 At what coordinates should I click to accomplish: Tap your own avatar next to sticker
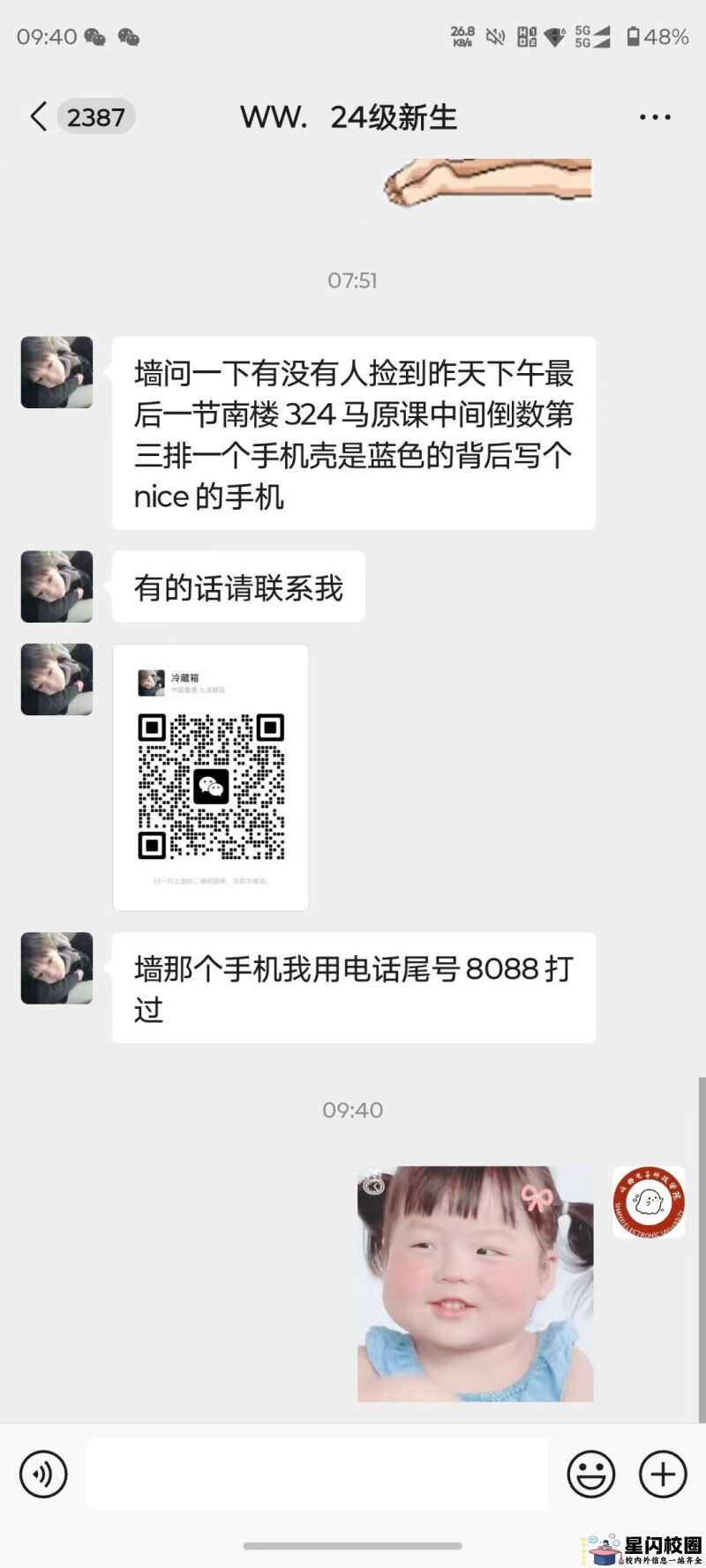click(649, 1201)
